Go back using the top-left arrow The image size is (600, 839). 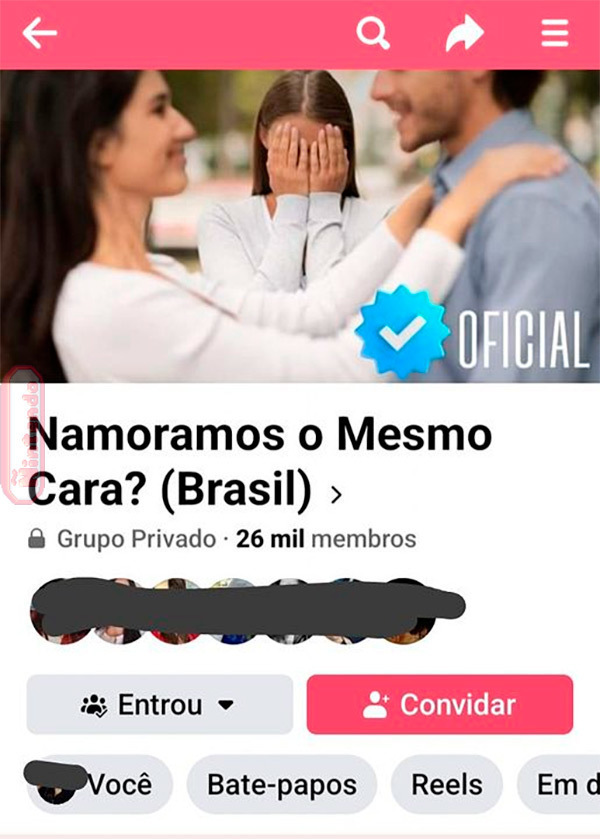(x=40, y=34)
